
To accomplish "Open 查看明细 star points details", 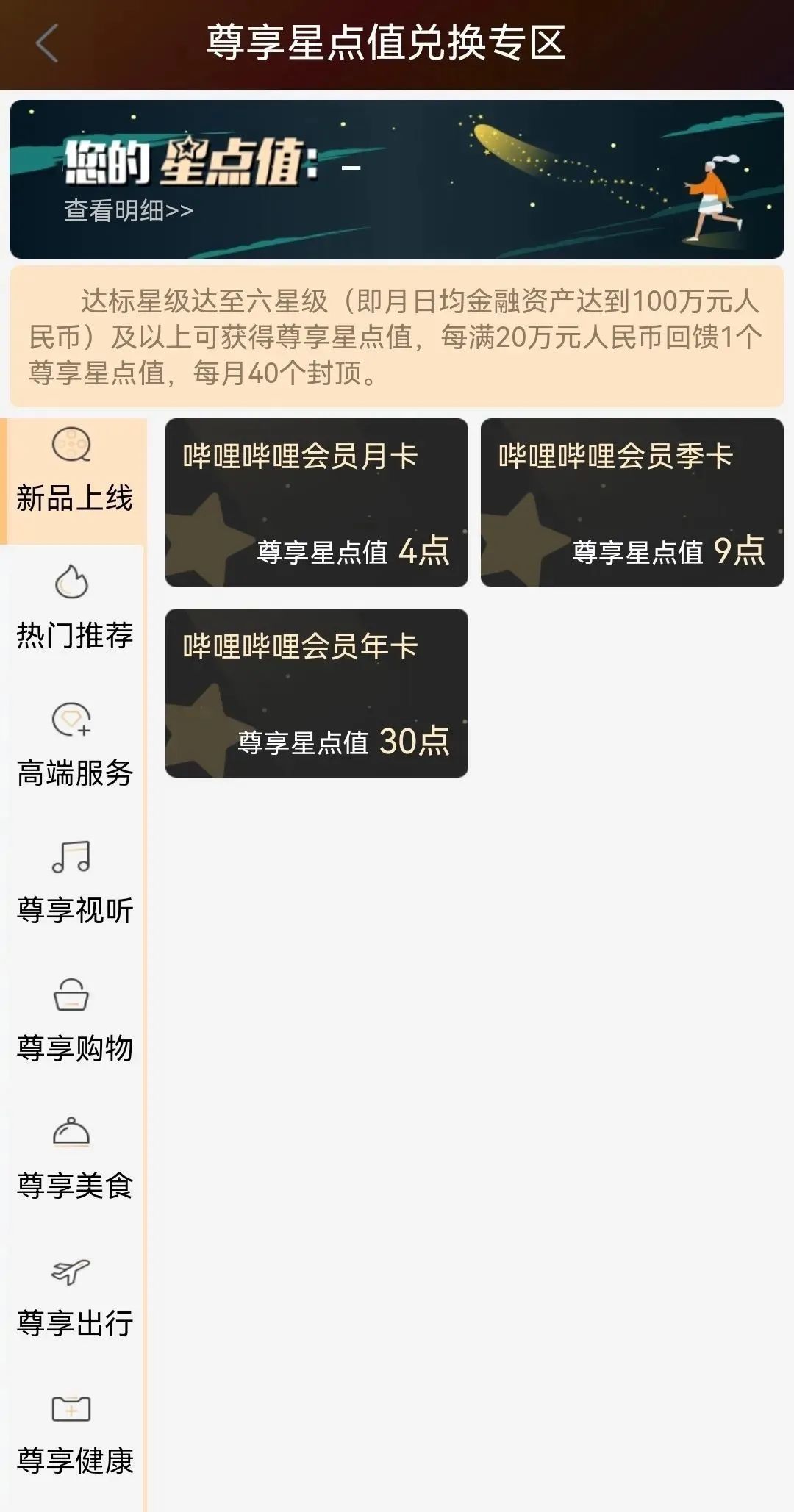I will click(x=129, y=211).
